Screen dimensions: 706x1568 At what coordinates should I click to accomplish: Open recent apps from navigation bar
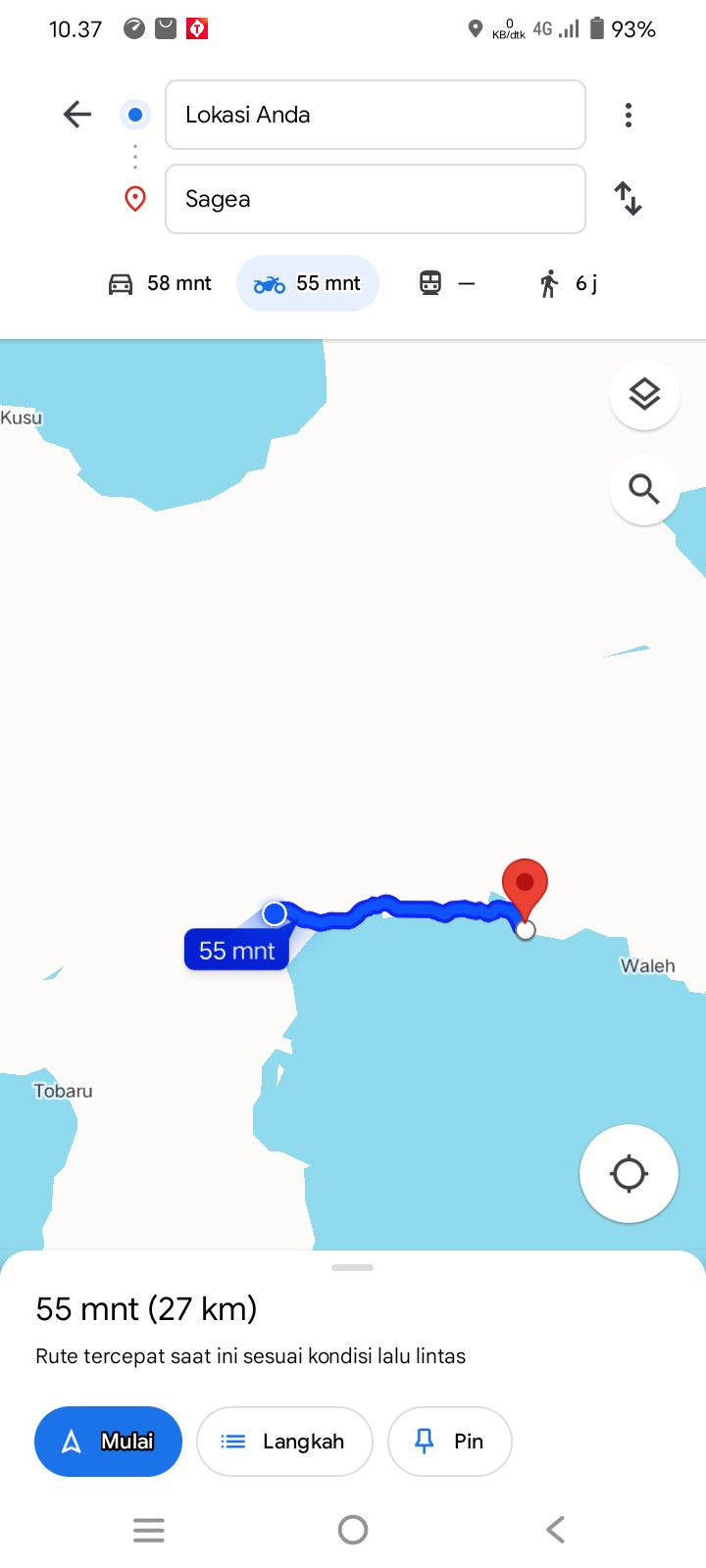[x=149, y=1530]
